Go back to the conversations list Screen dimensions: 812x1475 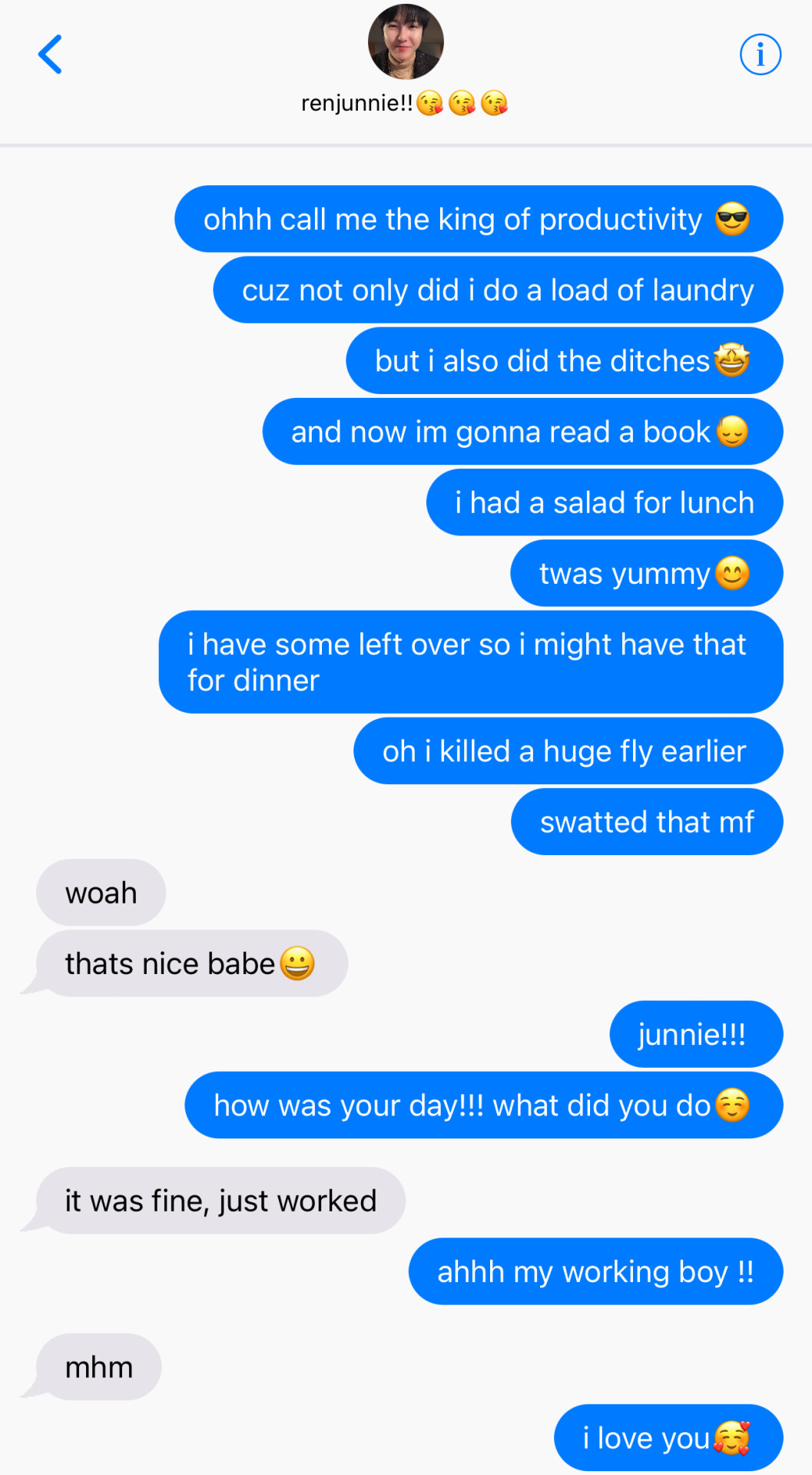50,55
